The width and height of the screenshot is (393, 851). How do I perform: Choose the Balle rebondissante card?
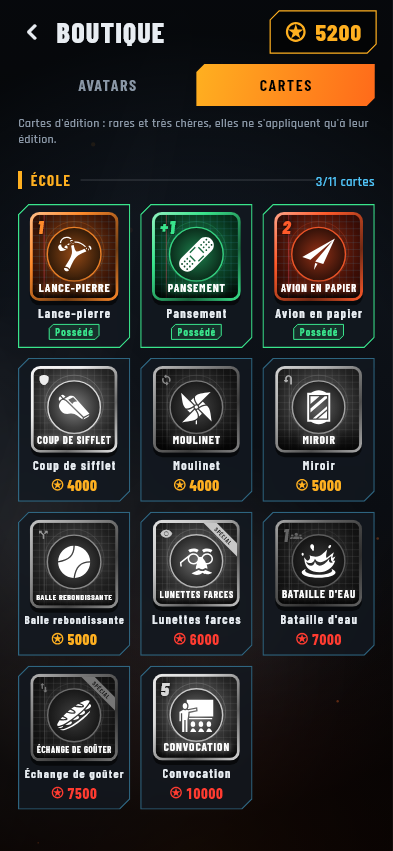[x=74, y=584]
